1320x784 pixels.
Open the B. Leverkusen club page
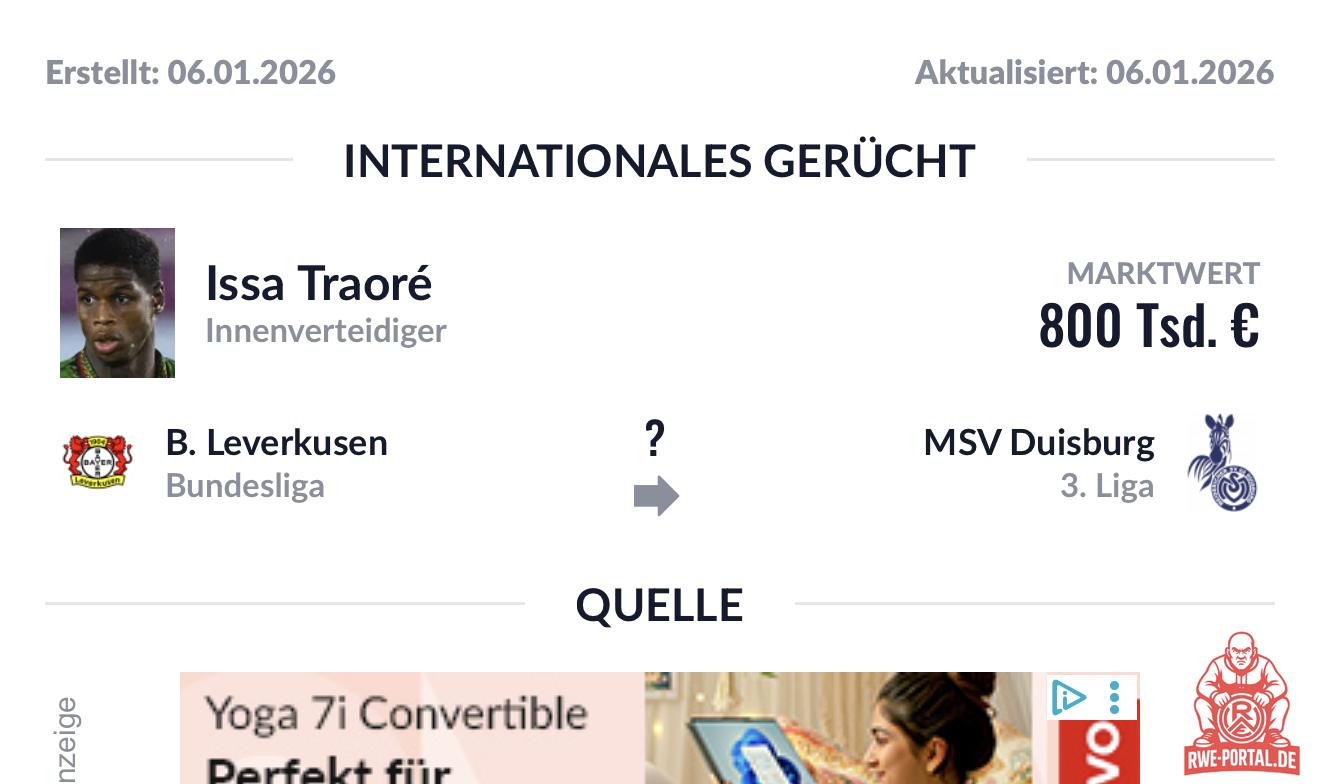click(276, 442)
